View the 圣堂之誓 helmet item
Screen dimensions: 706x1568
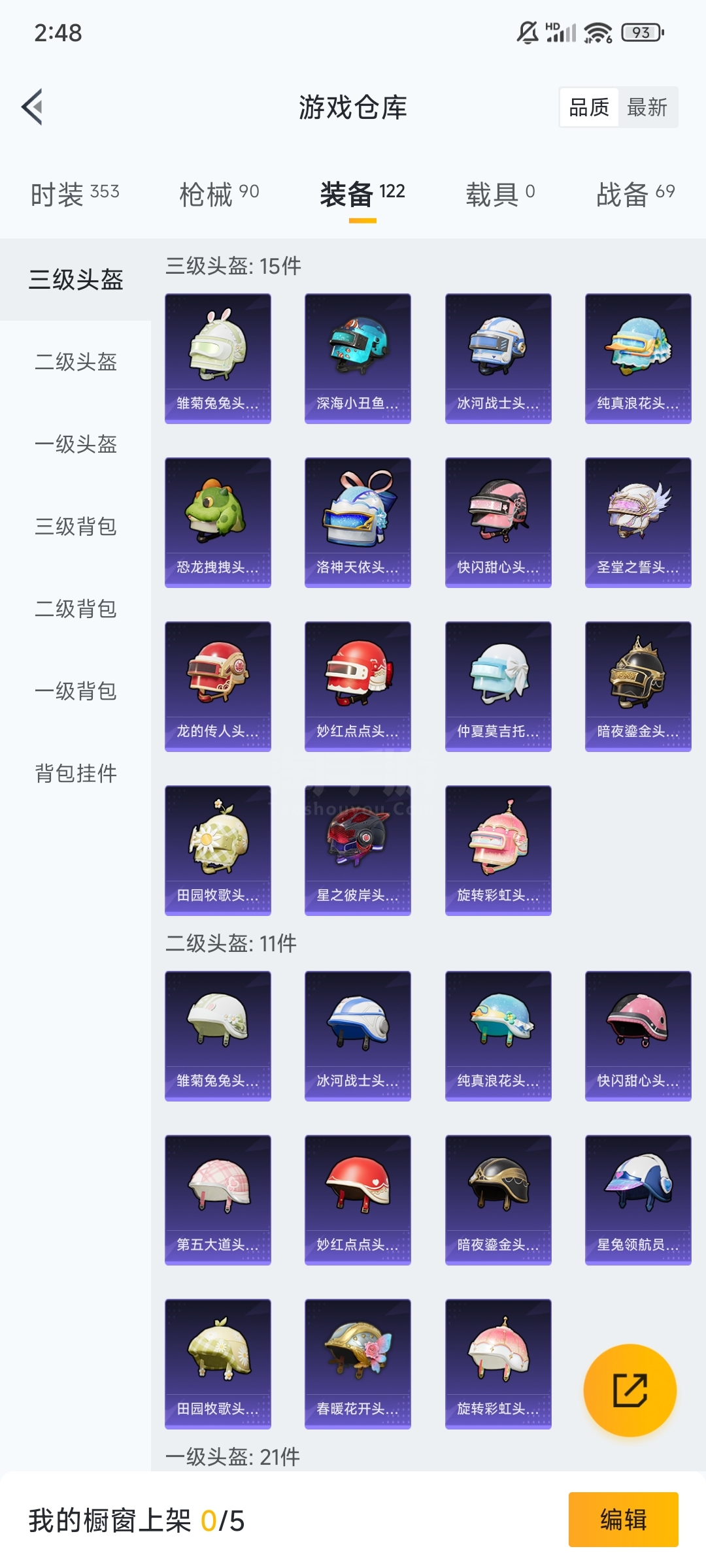(x=638, y=523)
